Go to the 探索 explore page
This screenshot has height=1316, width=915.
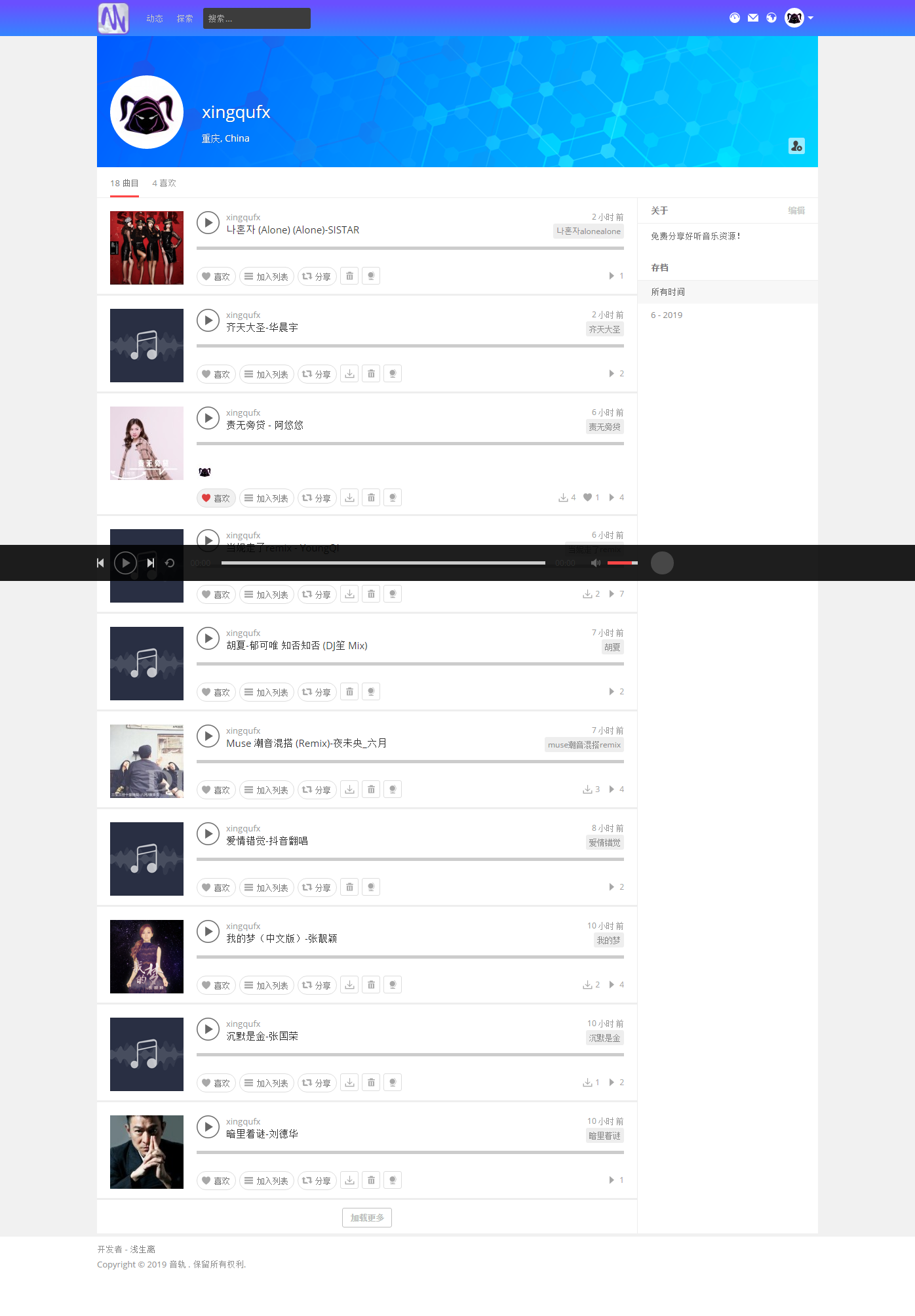tap(185, 18)
